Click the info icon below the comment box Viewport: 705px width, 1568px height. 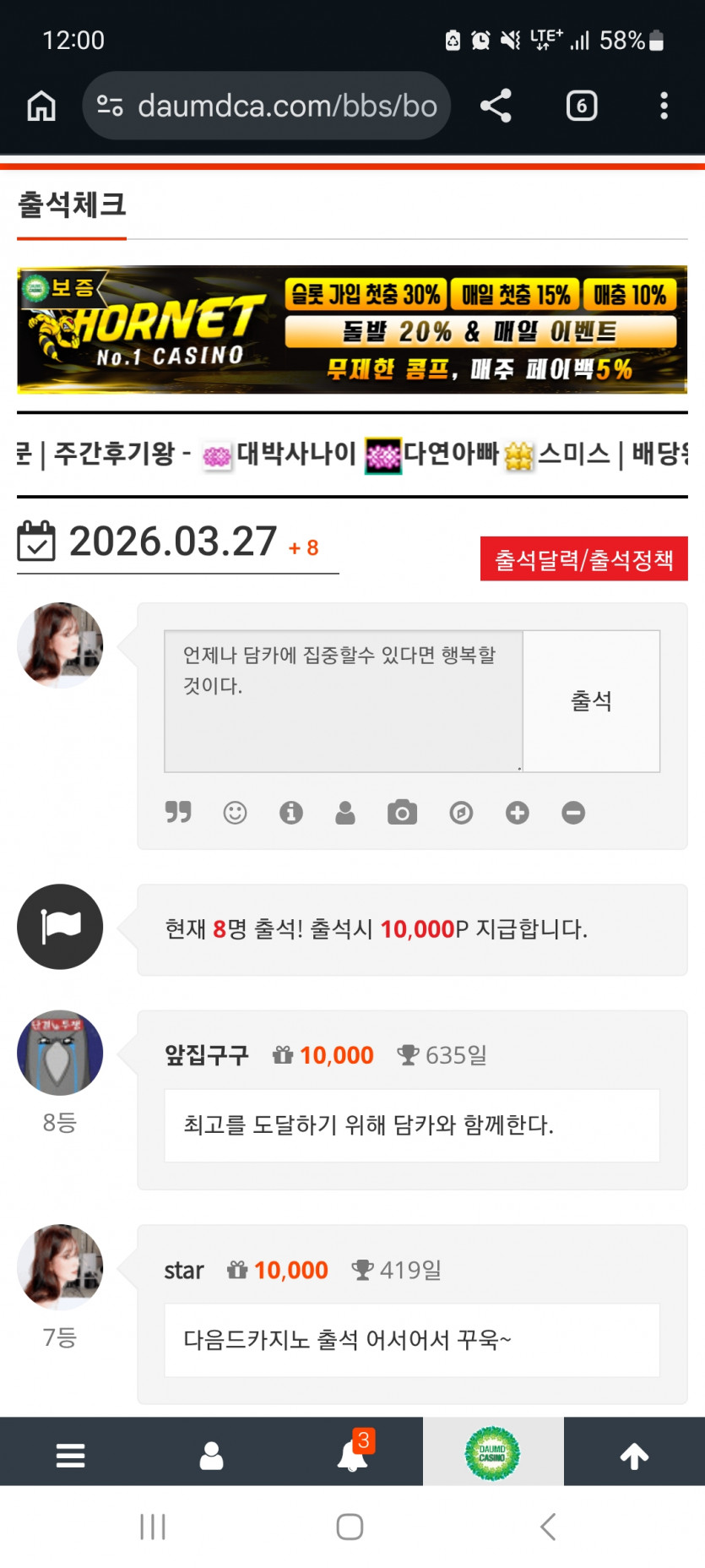click(x=291, y=813)
